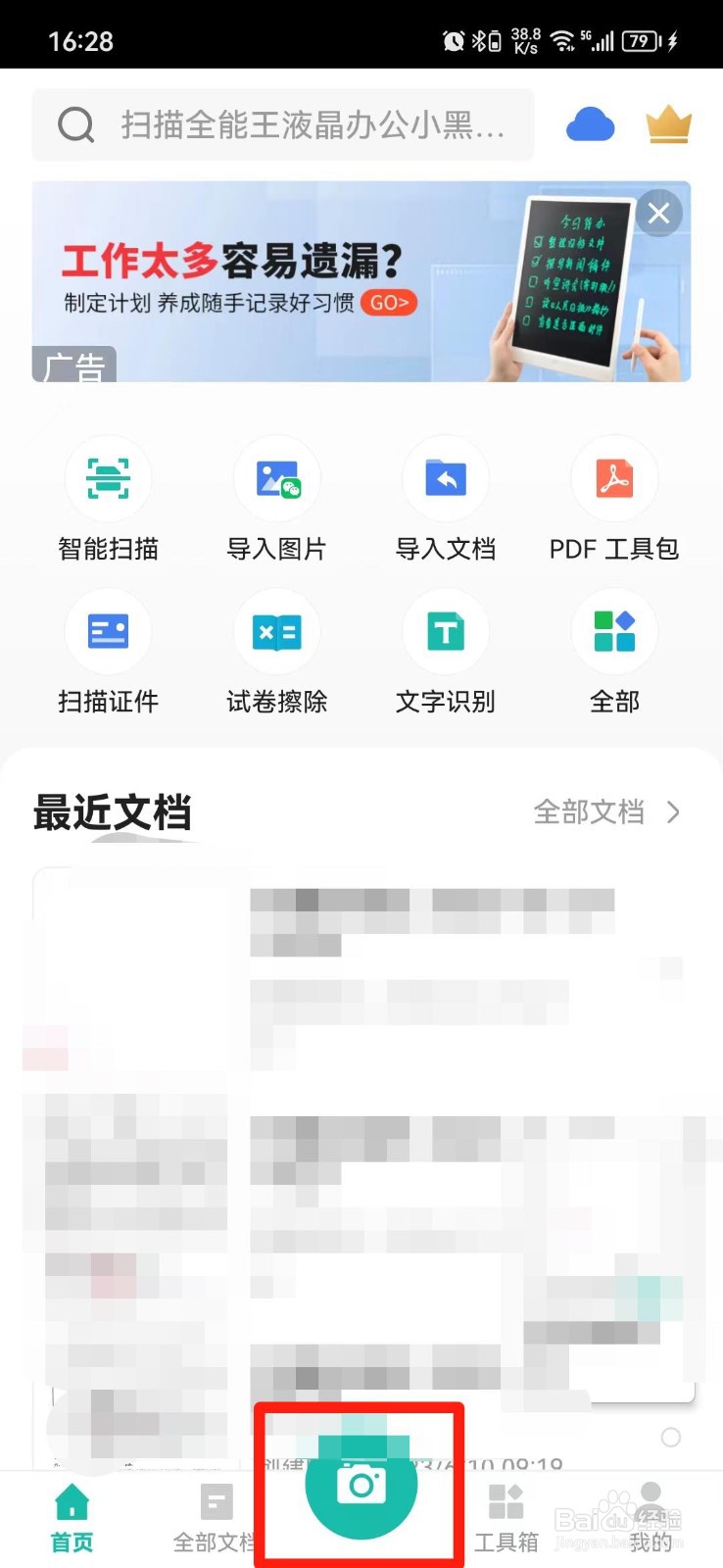Dismiss the advertisement banner
The image size is (723, 1568).
(657, 213)
